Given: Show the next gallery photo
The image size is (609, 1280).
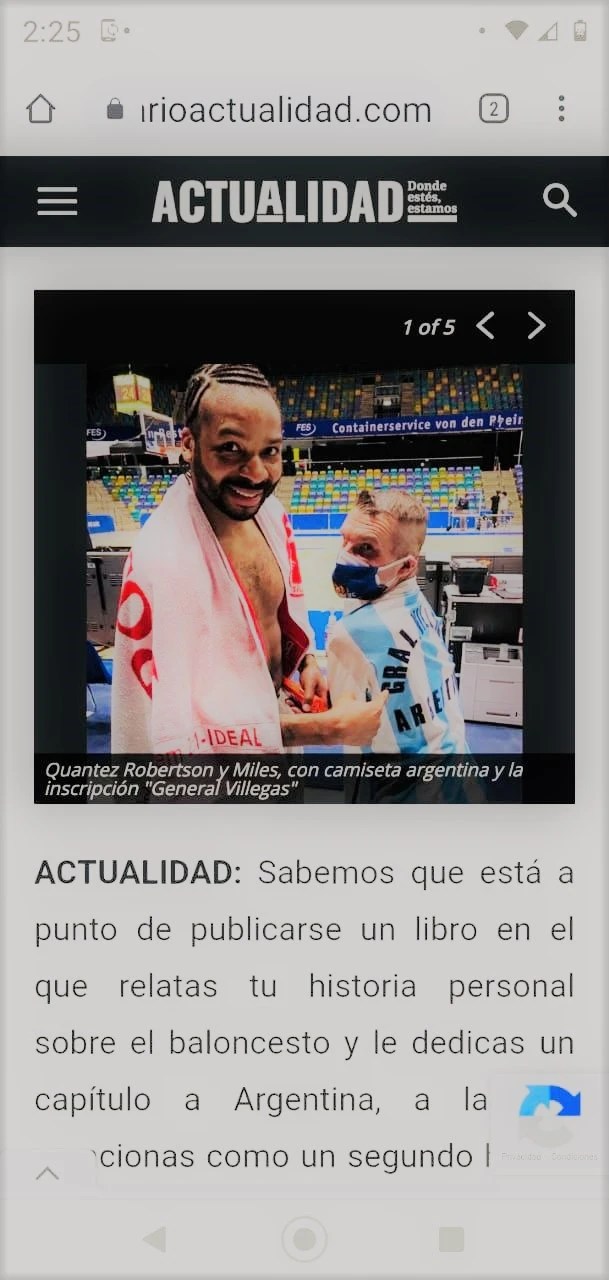Looking at the screenshot, I should 537,326.
